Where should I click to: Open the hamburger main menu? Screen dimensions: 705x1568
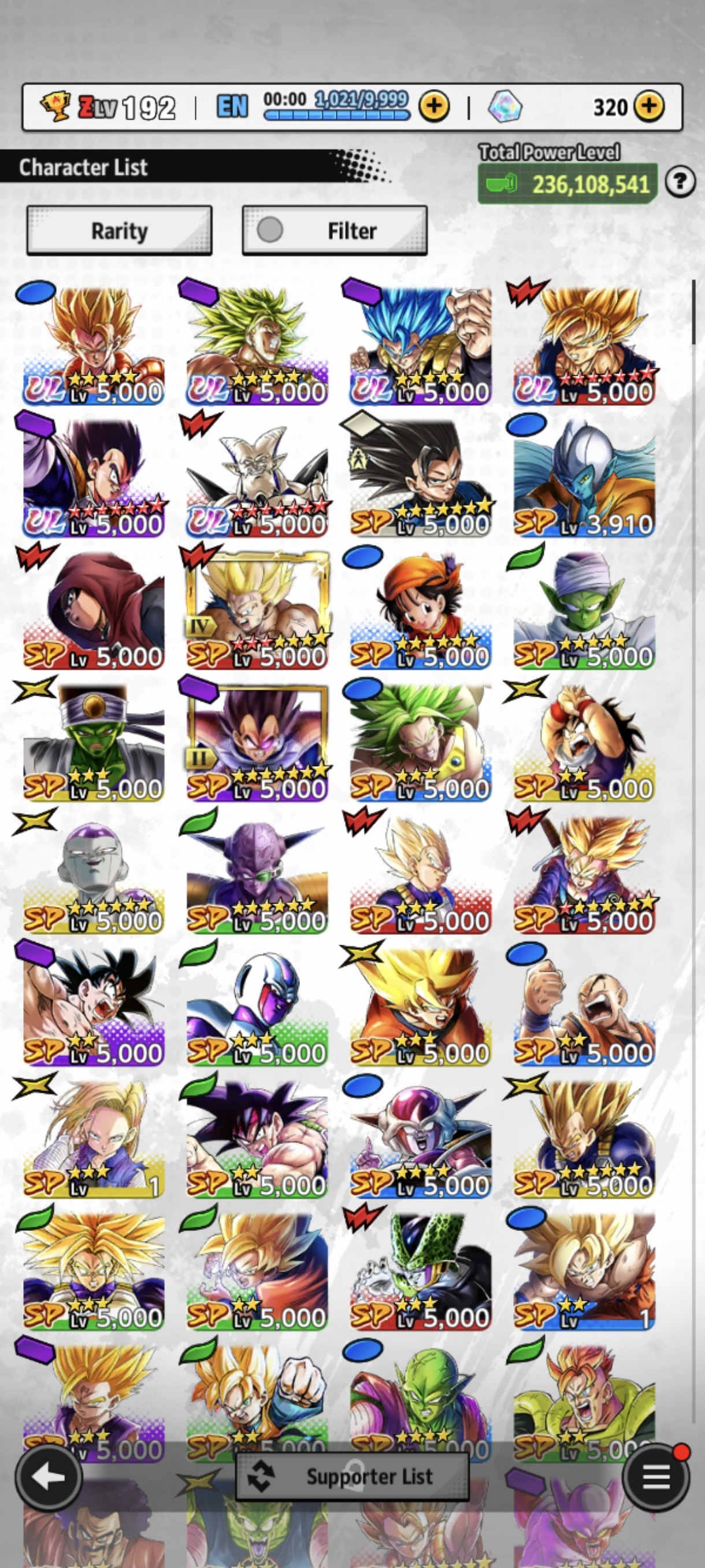click(x=656, y=1476)
